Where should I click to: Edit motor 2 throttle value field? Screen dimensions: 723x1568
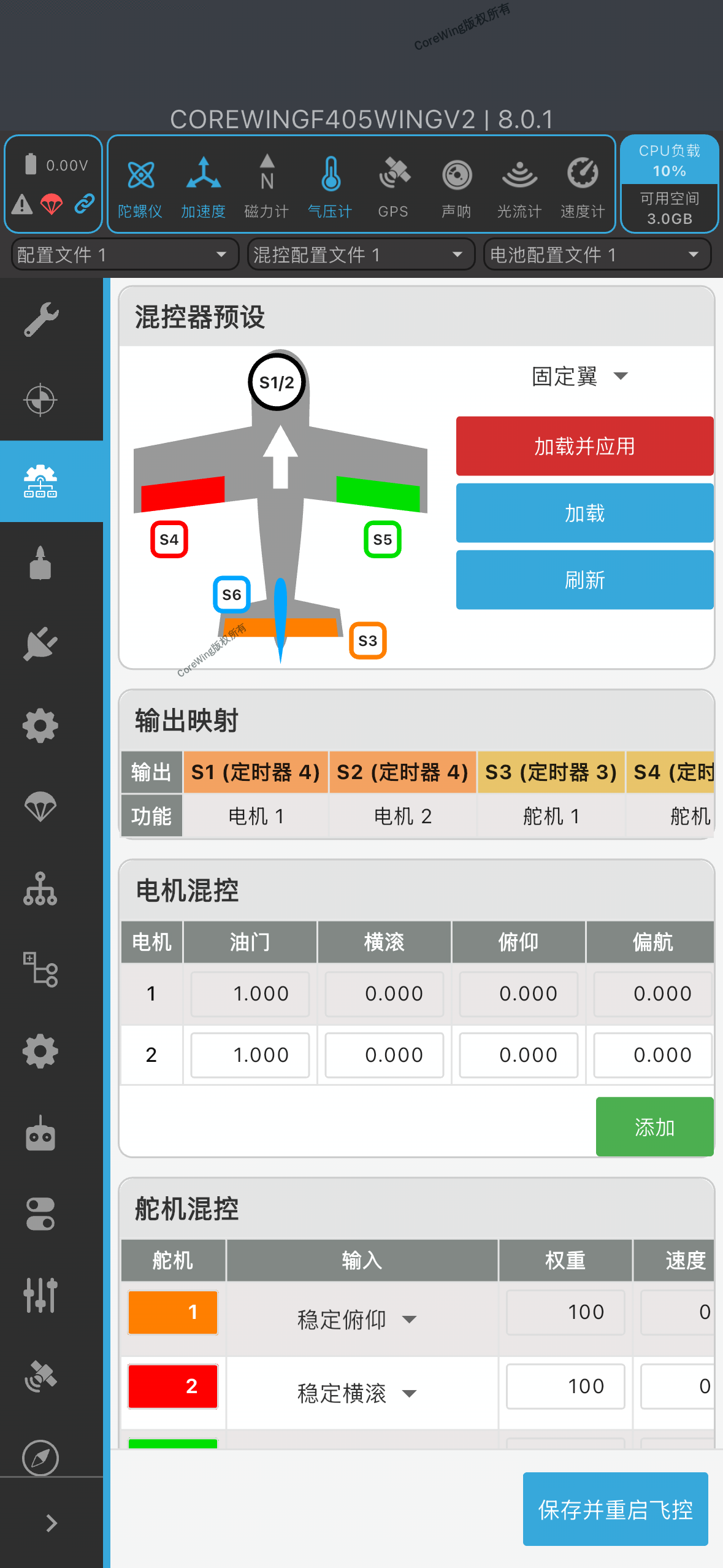coord(249,1055)
